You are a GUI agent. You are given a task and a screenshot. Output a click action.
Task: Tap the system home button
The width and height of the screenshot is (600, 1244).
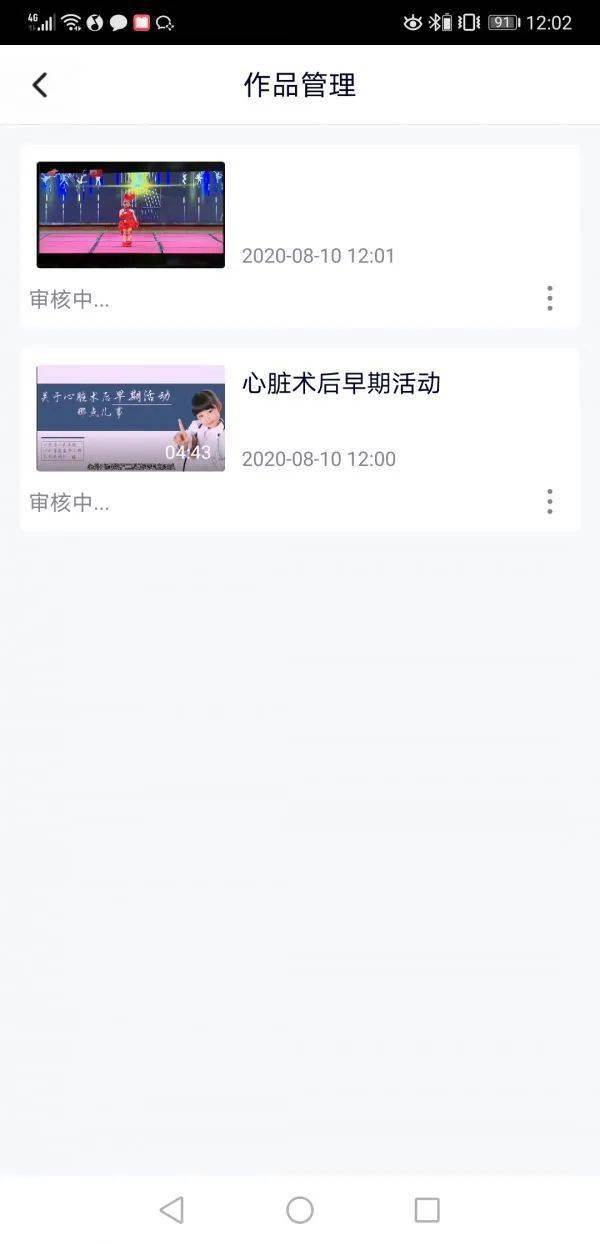tap(300, 1210)
